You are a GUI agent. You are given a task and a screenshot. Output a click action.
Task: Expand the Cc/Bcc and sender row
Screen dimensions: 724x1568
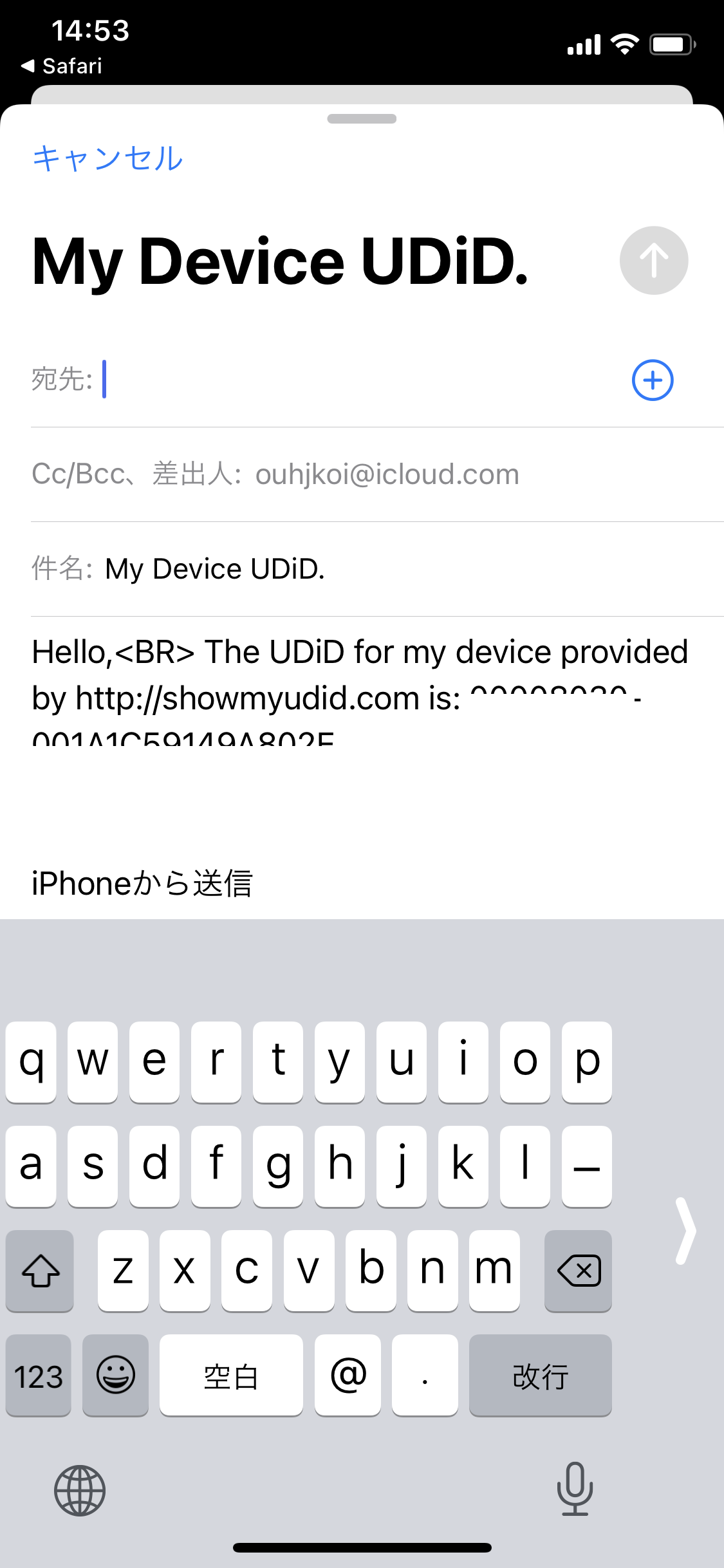pos(377,474)
